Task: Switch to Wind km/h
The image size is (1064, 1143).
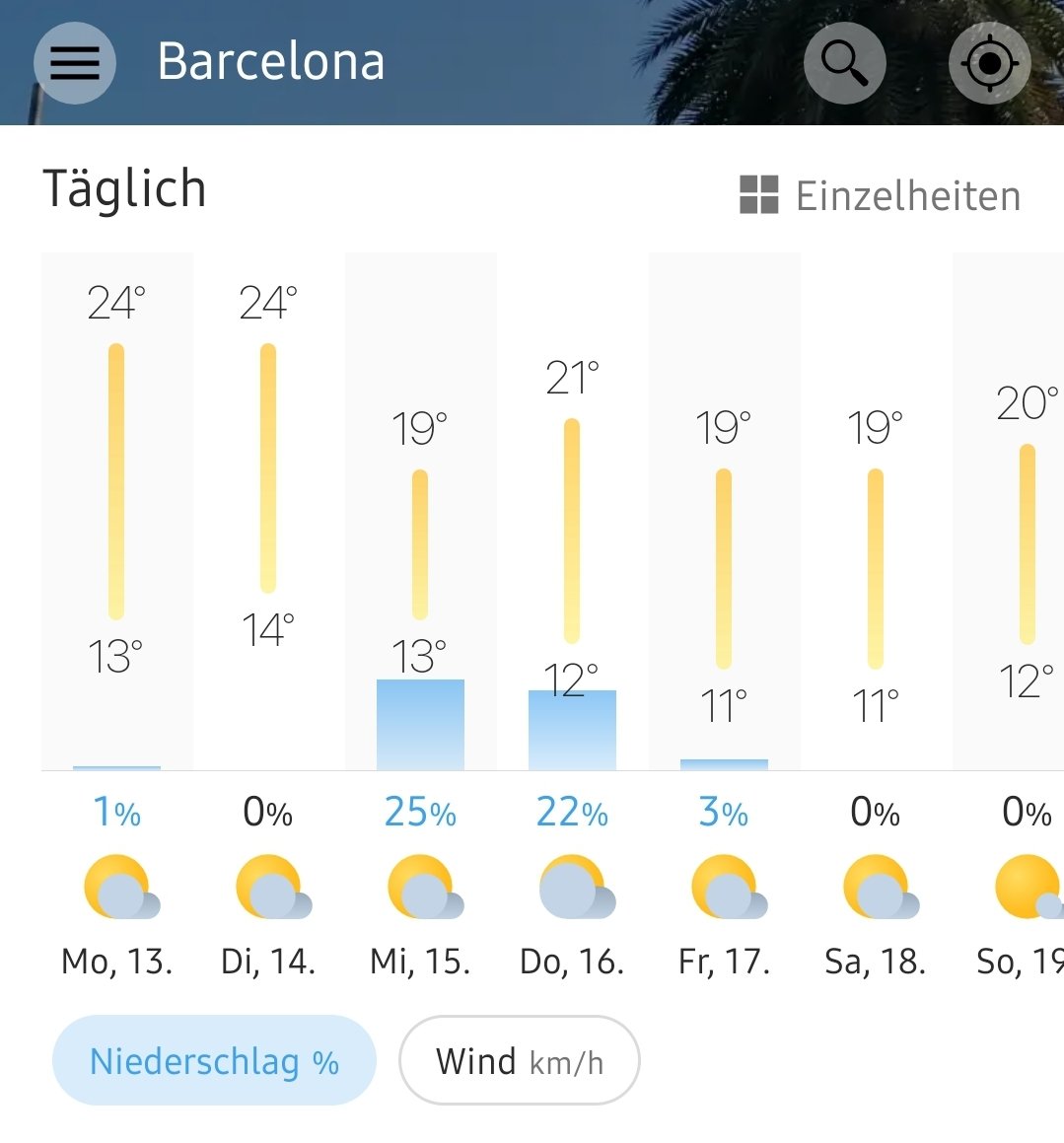Action: click(x=519, y=1061)
